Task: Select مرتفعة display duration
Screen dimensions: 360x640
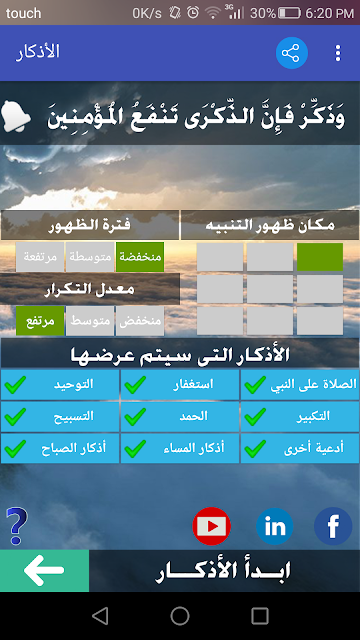Action: pyautogui.click(x=40, y=257)
